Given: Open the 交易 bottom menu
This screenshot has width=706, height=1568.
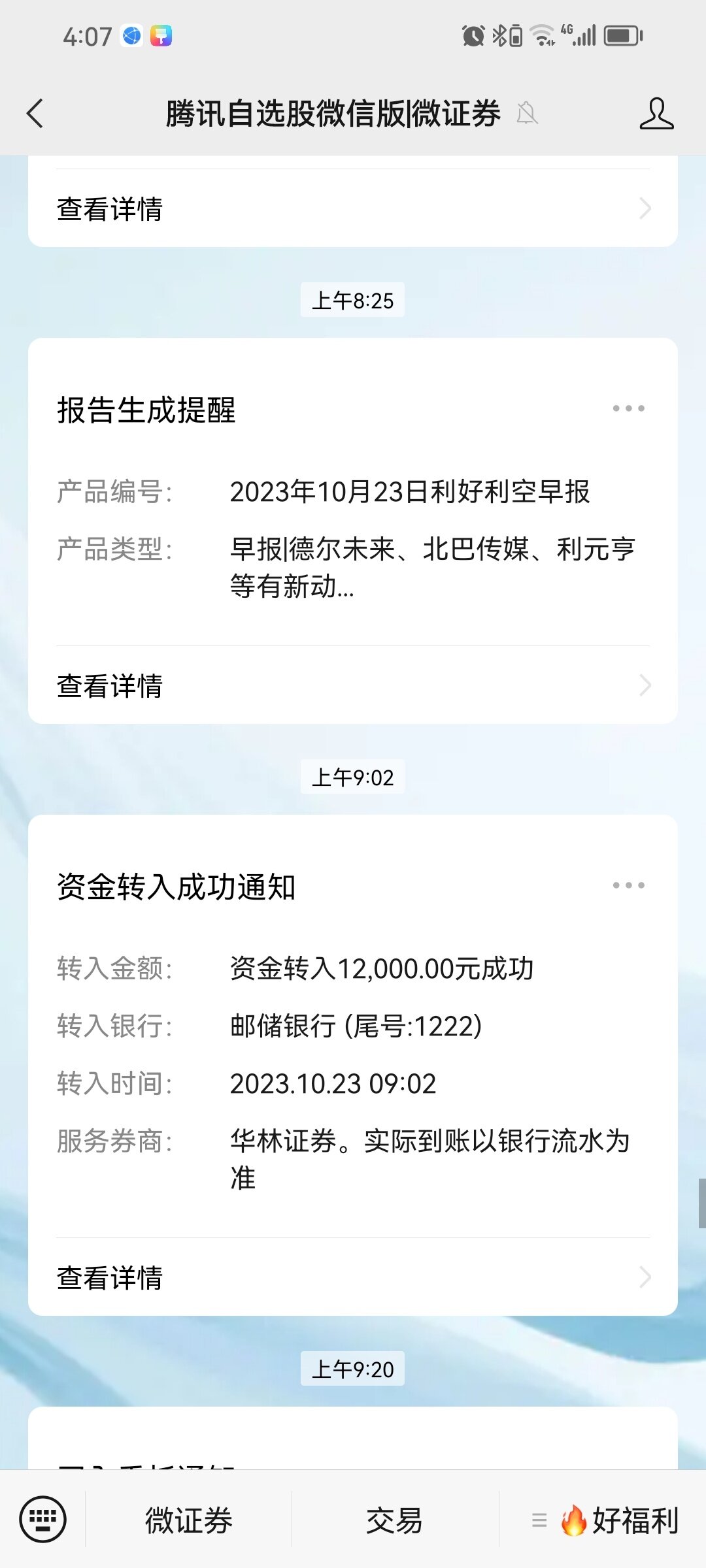Looking at the screenshot, I should point(394,1520).
